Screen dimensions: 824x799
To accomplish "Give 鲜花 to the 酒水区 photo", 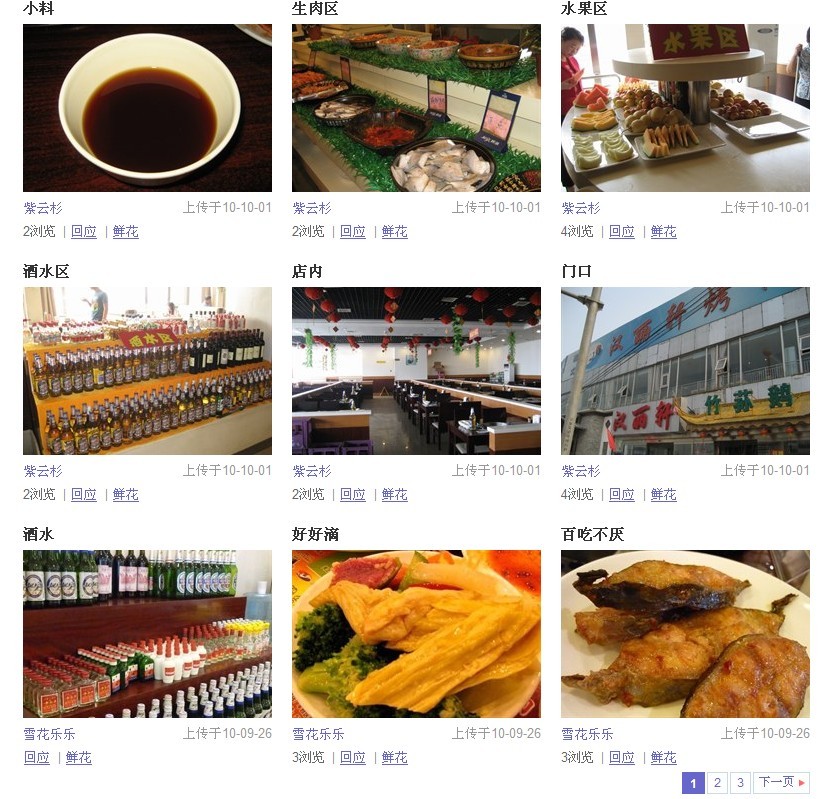I will (125, 494).
